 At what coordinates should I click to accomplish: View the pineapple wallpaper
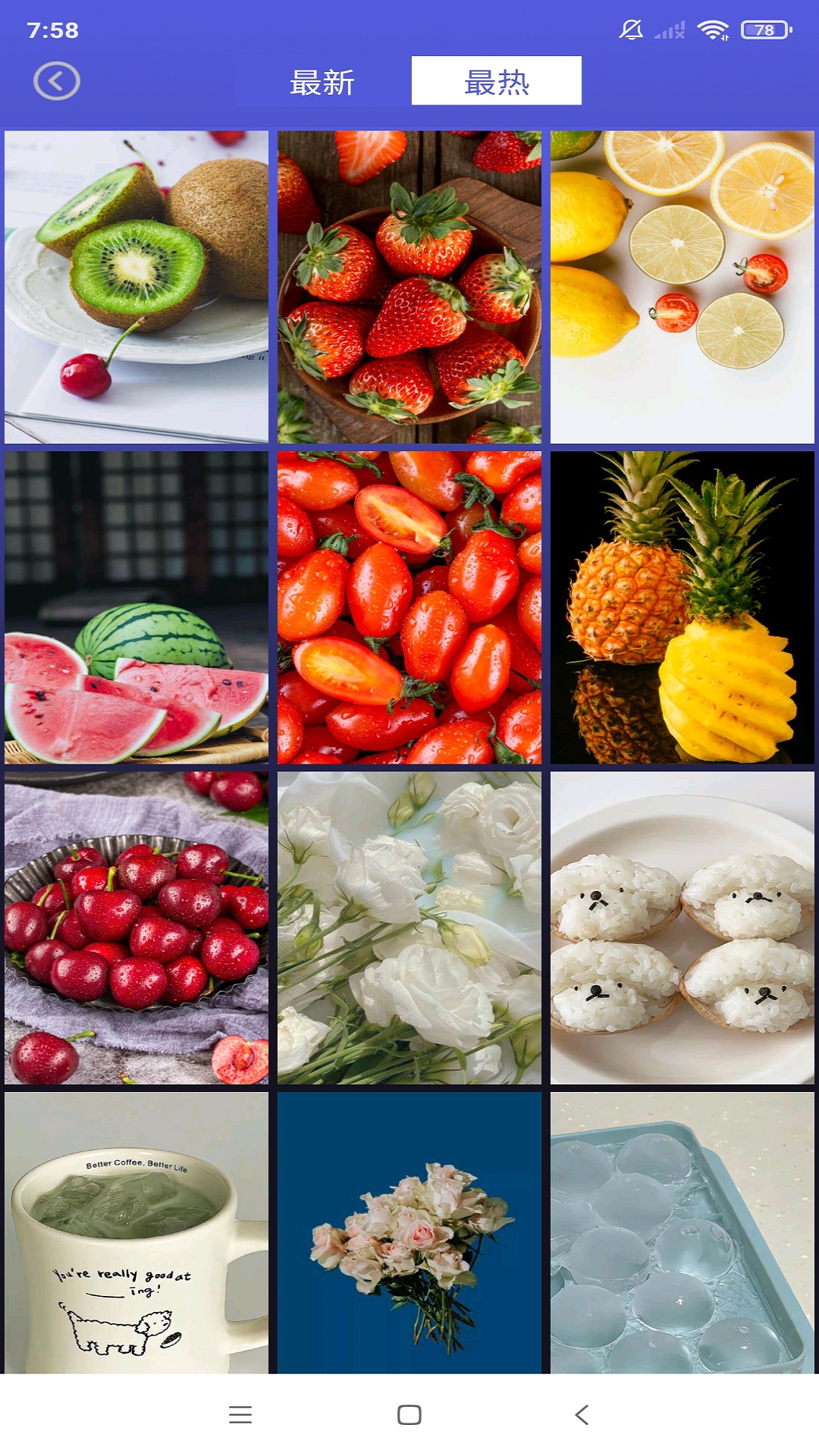click(682, 607)
